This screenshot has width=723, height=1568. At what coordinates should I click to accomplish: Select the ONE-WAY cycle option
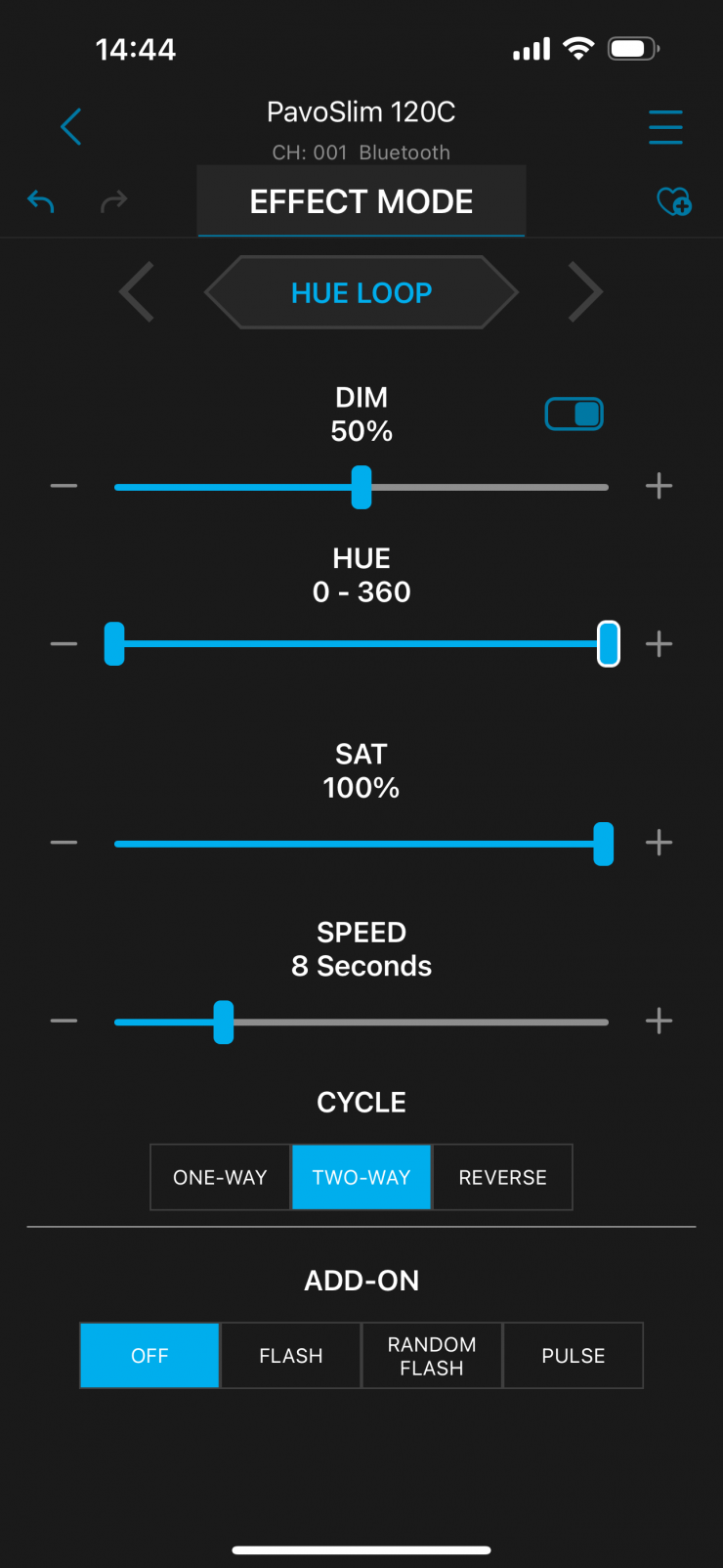click(x=220, y=1177)
